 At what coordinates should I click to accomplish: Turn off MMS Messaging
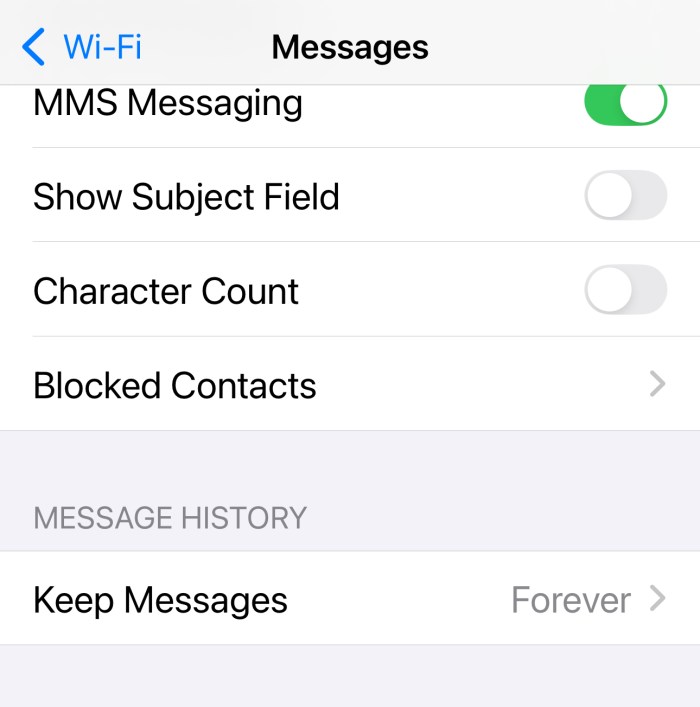coord(625,103)
